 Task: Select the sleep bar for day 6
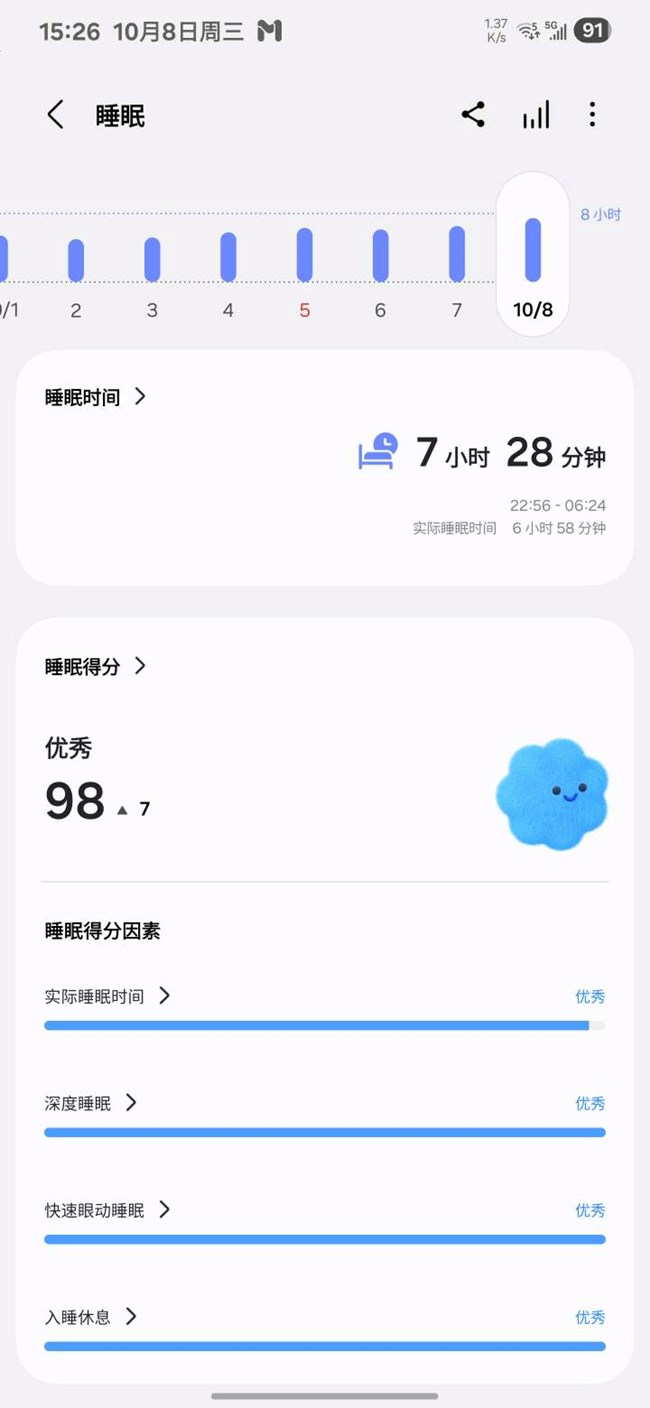(380, 256)
